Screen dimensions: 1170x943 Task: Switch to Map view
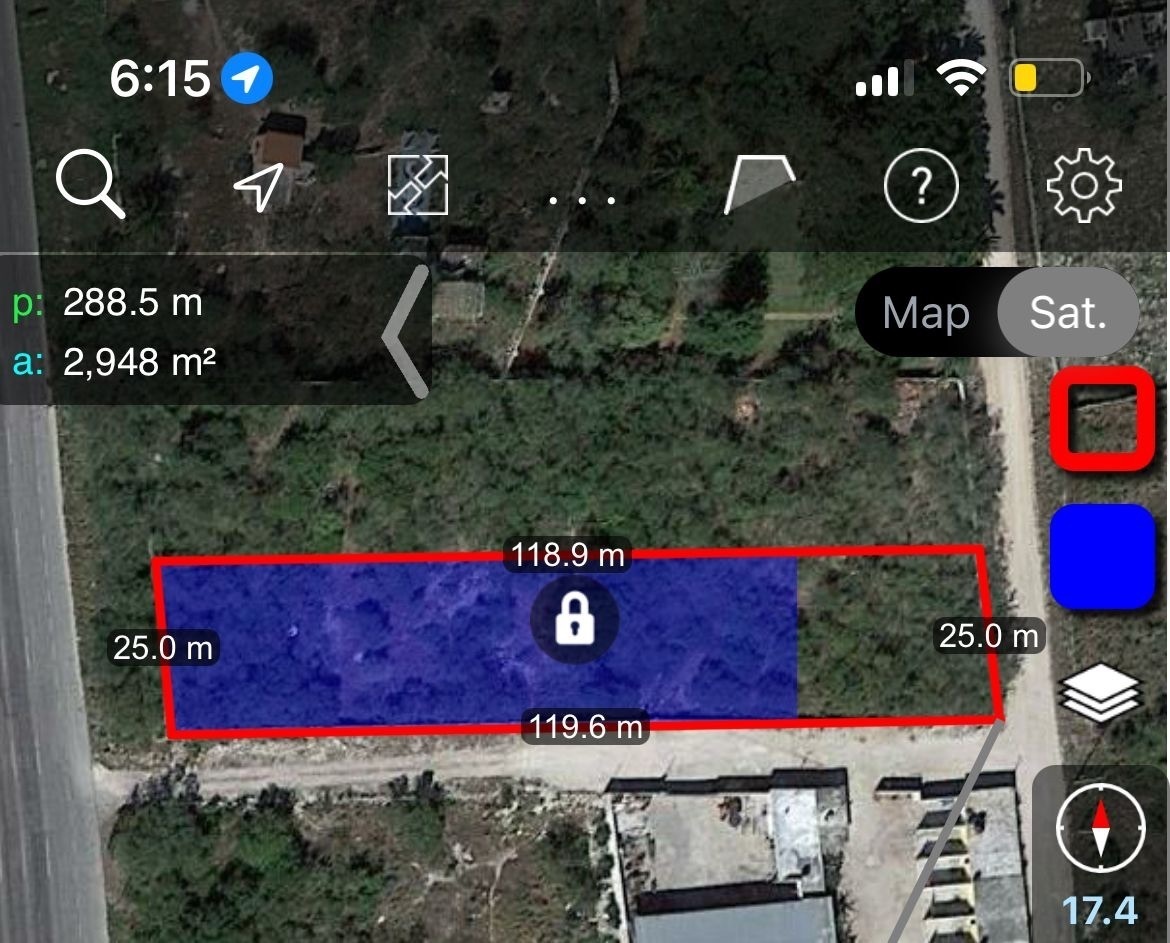[926, 314]
